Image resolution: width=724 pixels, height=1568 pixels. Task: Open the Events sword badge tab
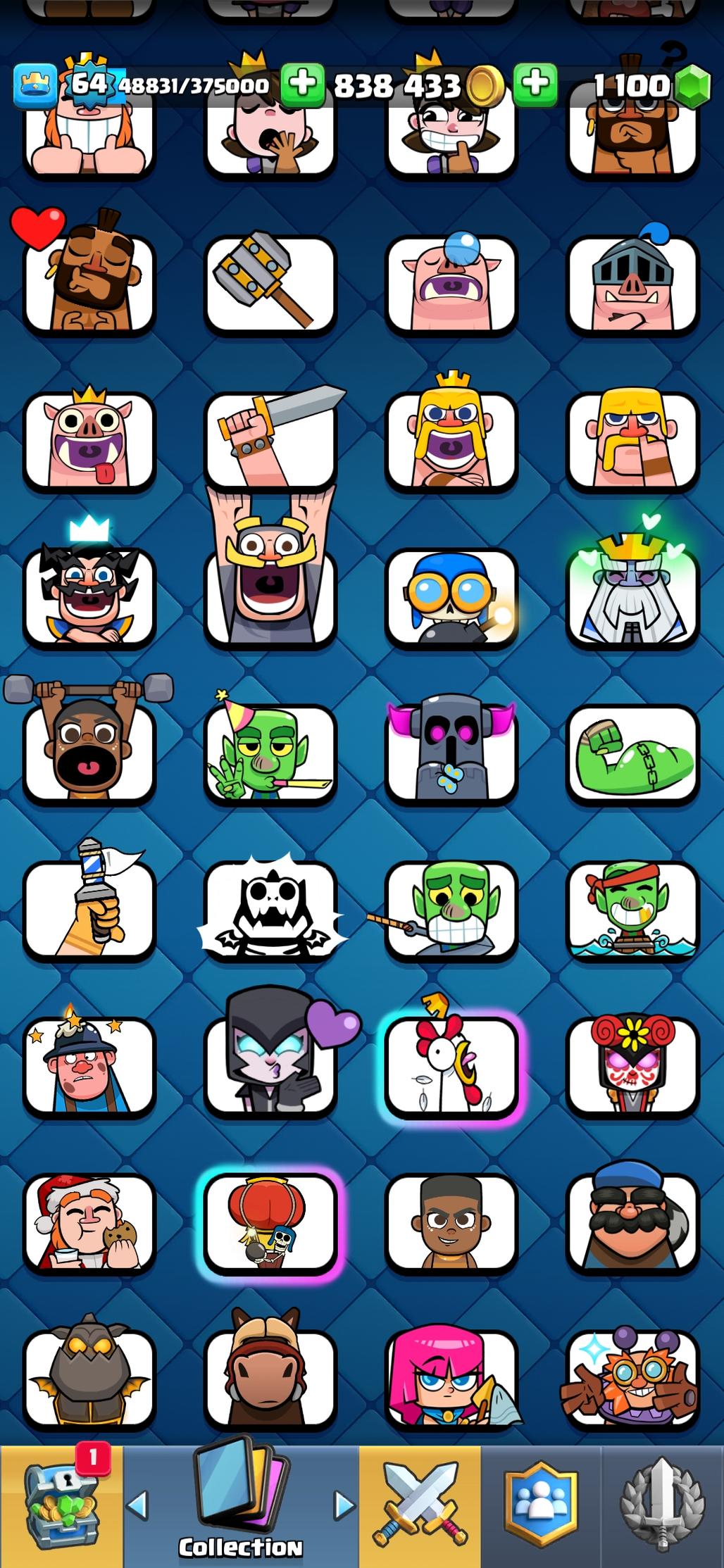pyautogui.click(x=662, y=1505)
